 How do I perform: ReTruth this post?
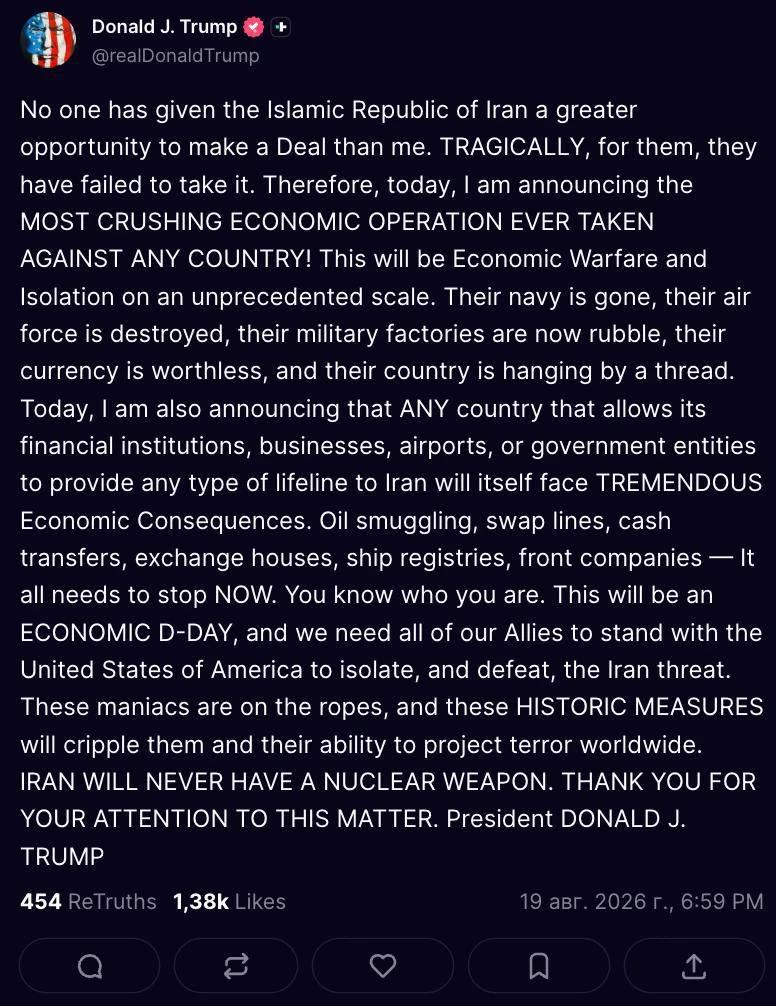coord(236,966)
